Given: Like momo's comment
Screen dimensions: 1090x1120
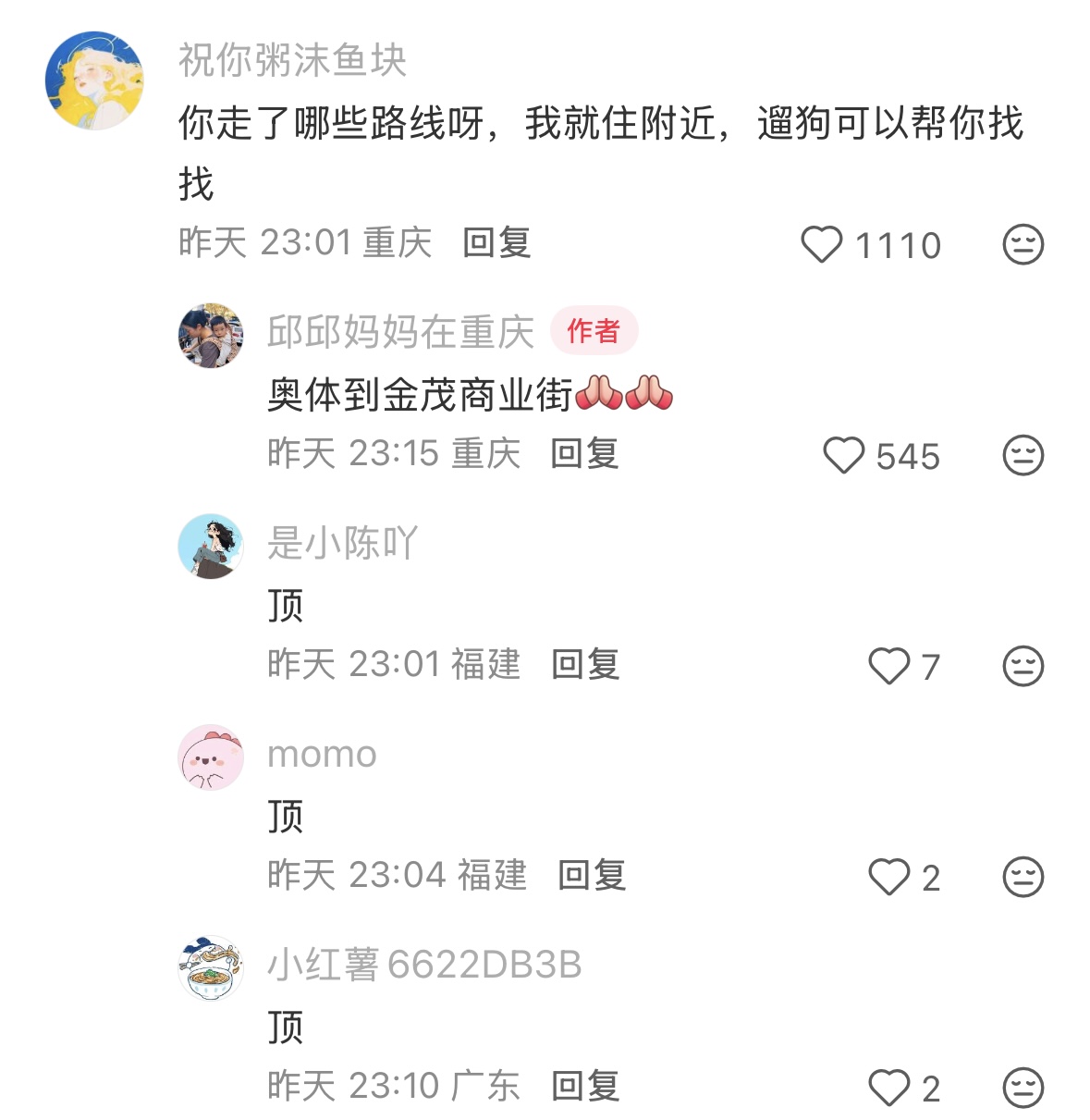Looking at the screenshot, I should pyautogui.click(x=889, y=877).
